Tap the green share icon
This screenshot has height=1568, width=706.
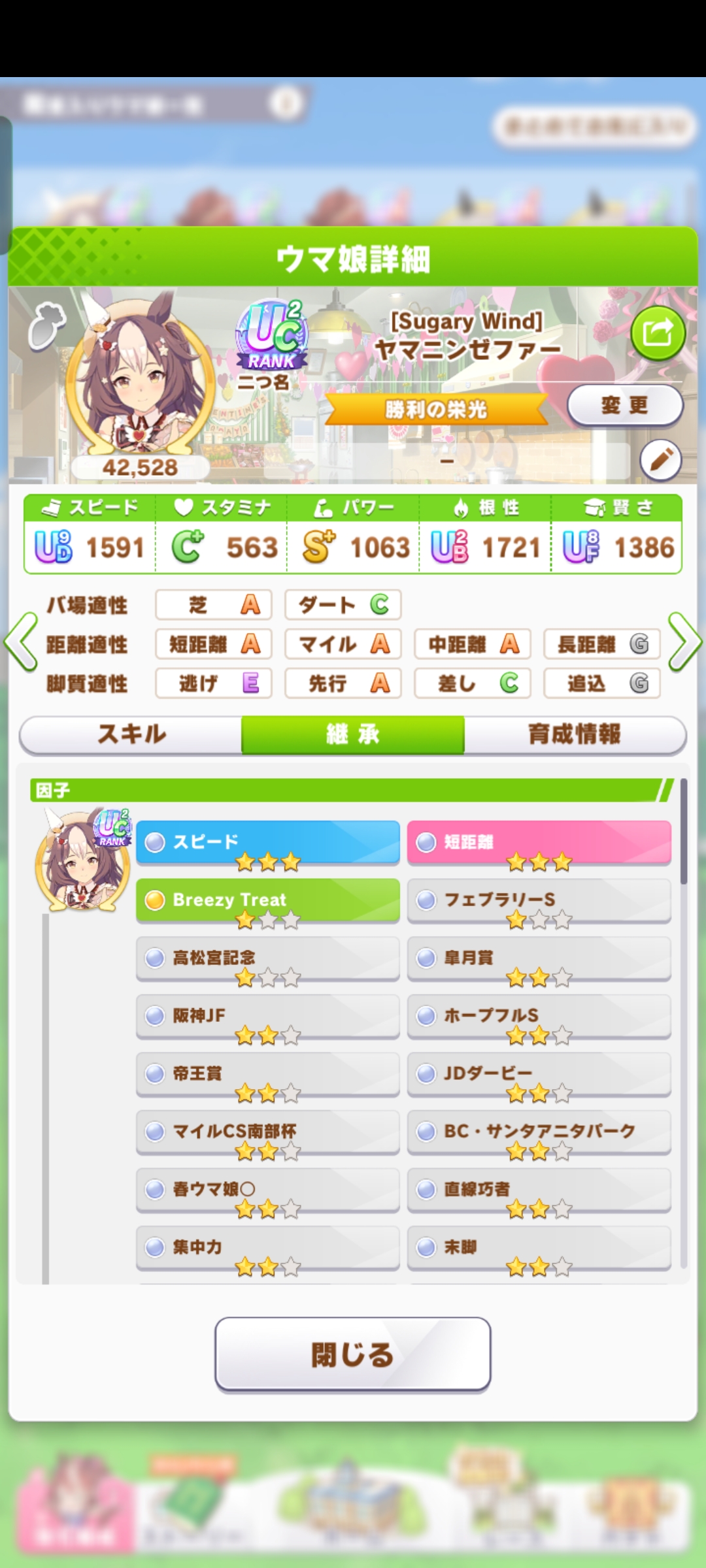(x=658, y=333)
